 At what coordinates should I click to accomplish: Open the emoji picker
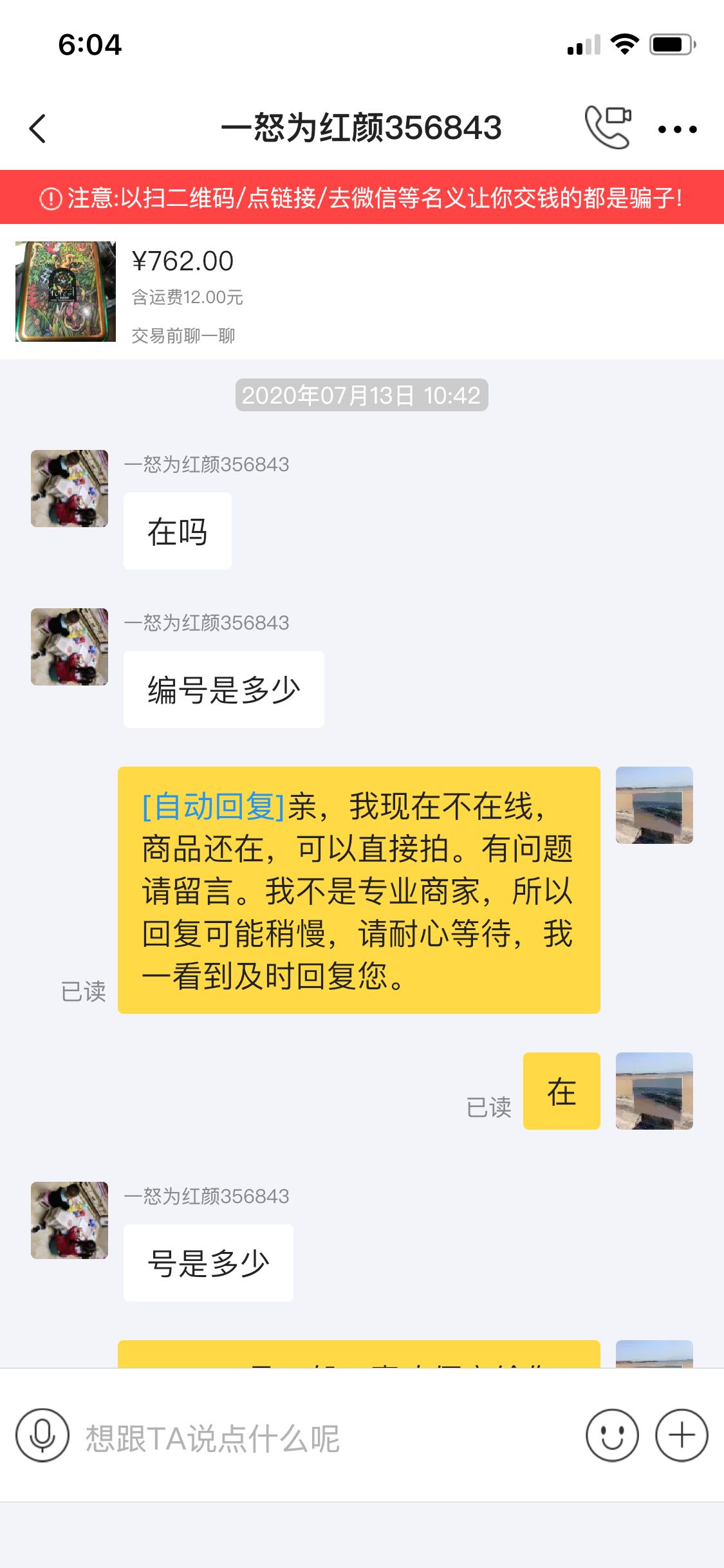pos(612,1435)
